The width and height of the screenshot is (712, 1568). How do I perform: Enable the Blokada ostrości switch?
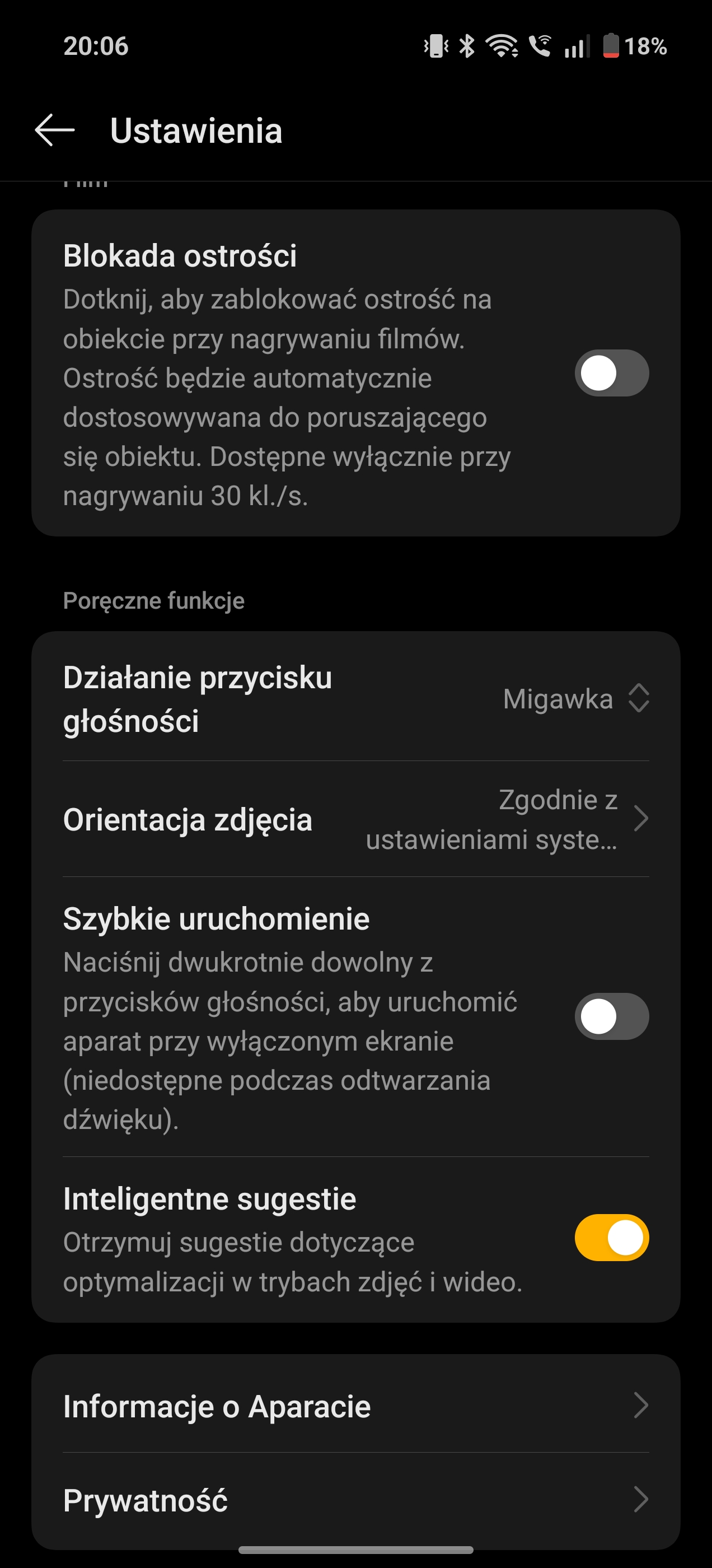pyautogui.click(x=612, y=373)
